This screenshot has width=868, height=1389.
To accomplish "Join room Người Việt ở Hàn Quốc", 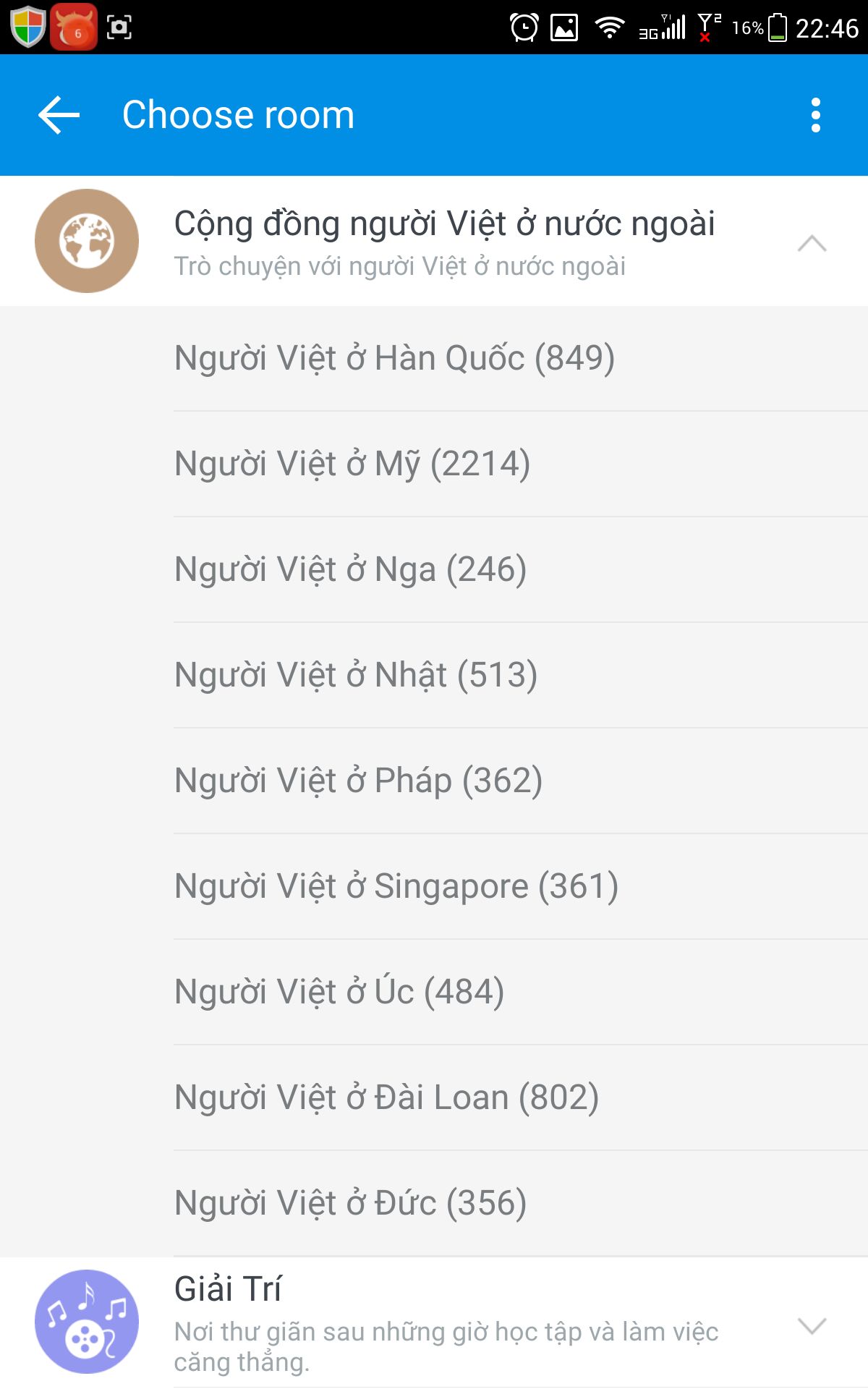I will [x=395, y=358].
